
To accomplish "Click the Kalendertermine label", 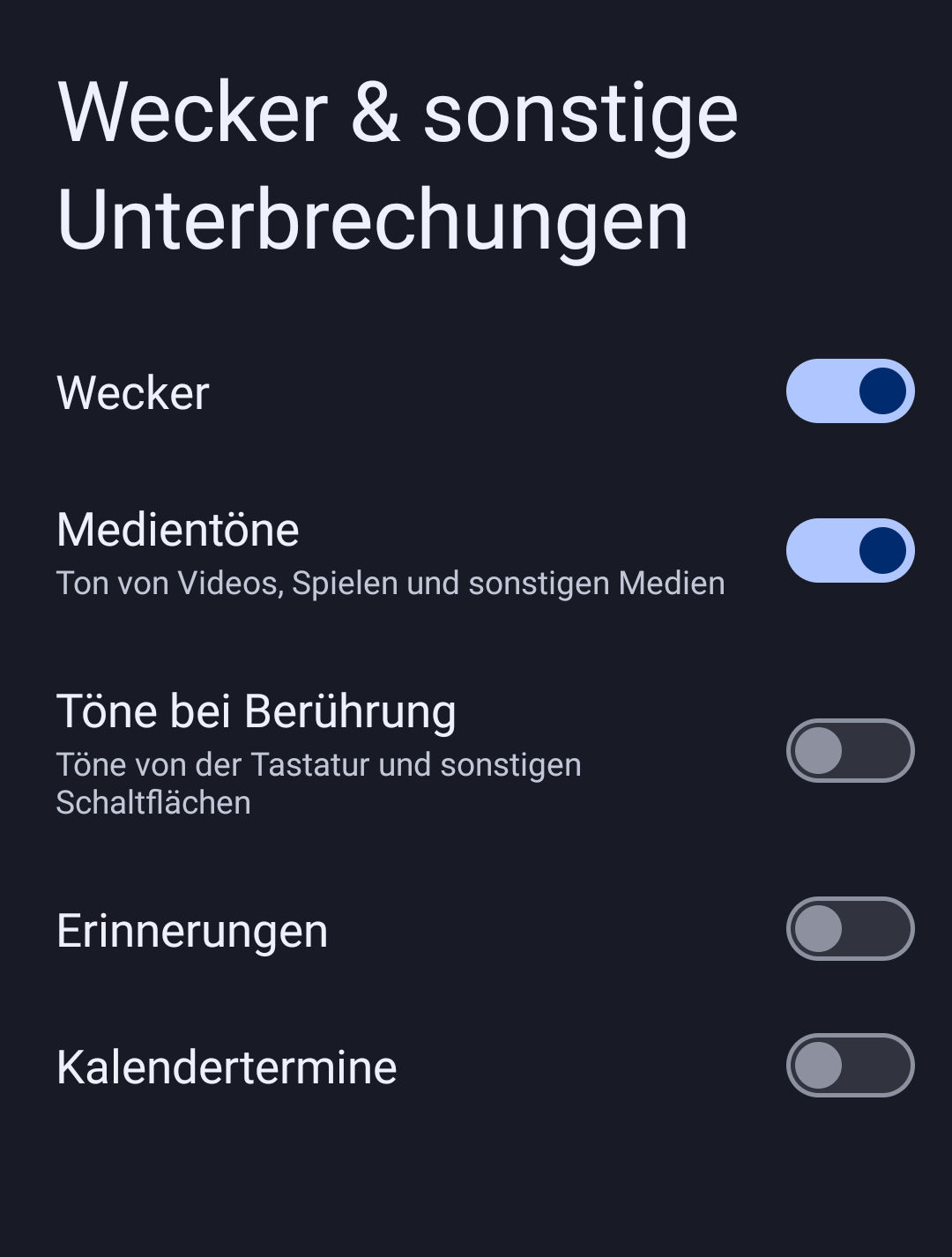I will coord(227,1066).
